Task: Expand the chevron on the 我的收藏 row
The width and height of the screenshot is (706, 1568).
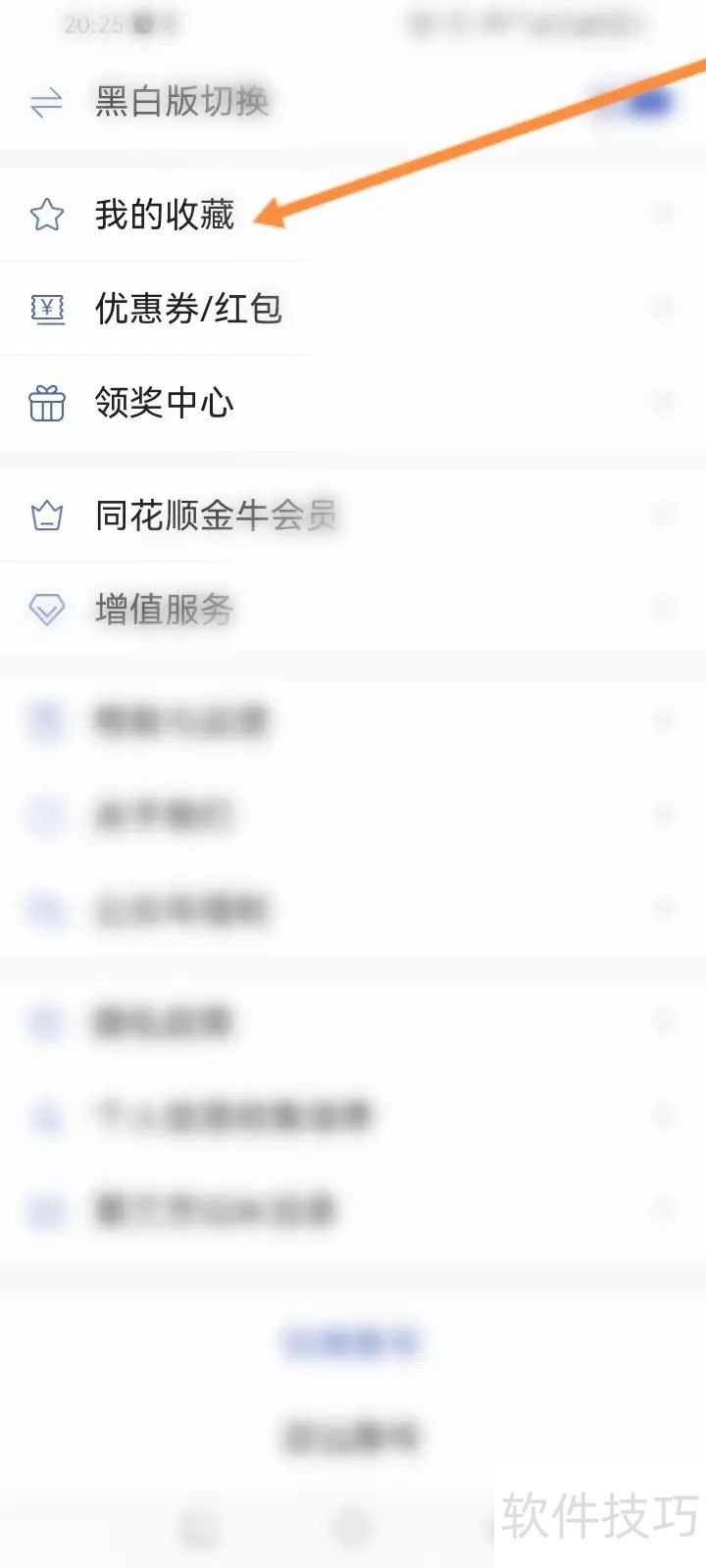Action: pyautogui.click(x=663, y=214)
